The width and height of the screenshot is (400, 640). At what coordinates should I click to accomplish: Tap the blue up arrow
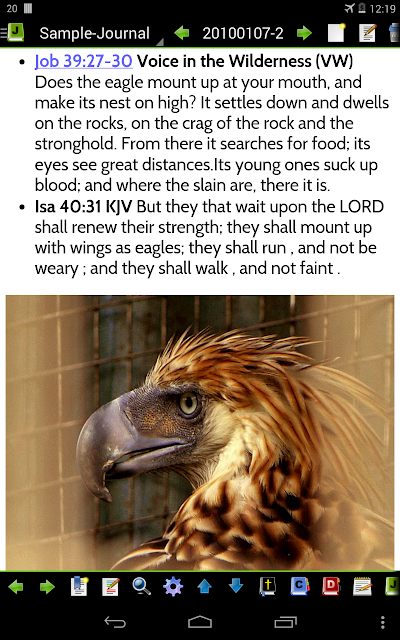[204, 587]
